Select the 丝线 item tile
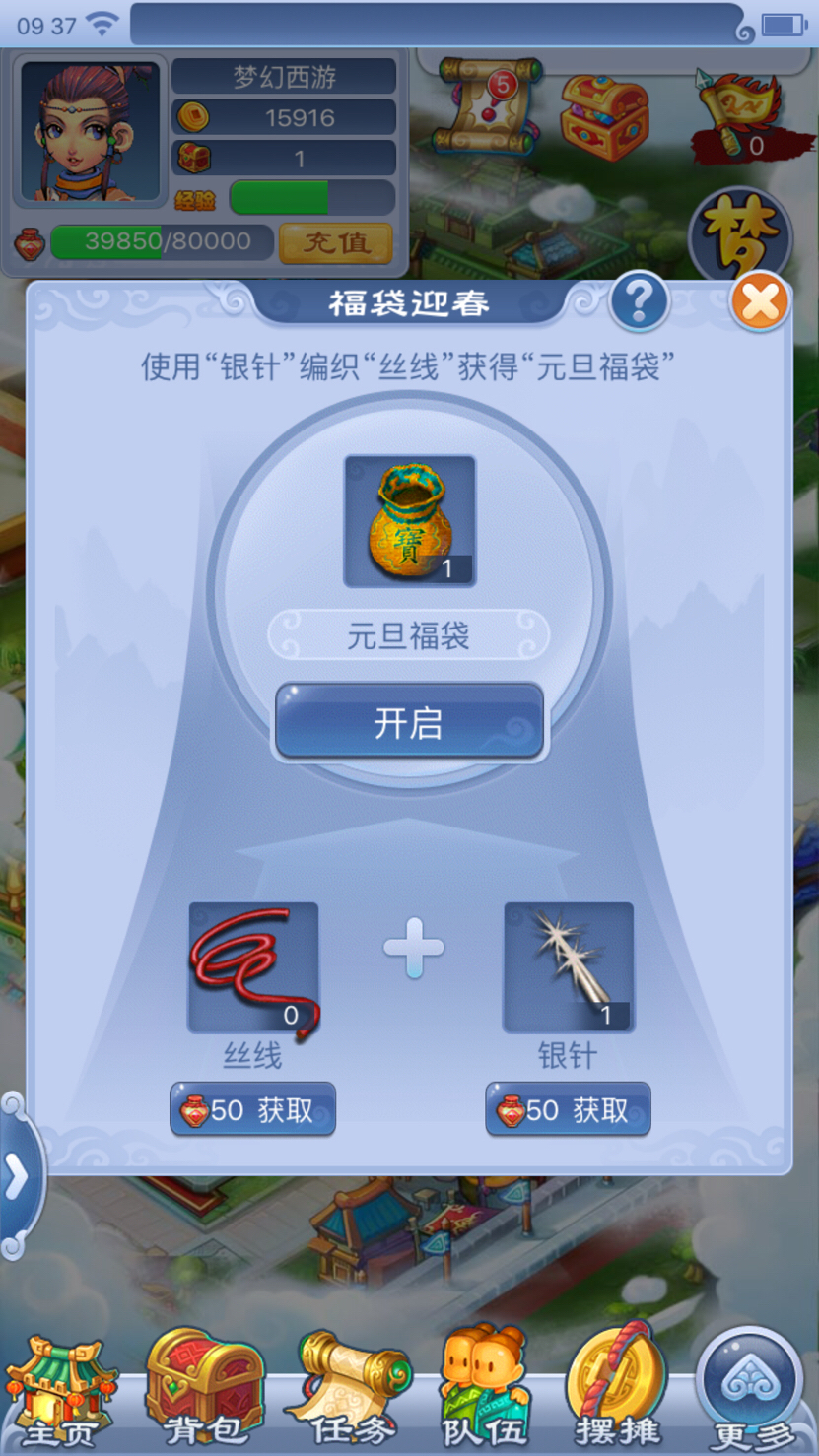This screenshot has height=1456, width=819. pos(253,967)
